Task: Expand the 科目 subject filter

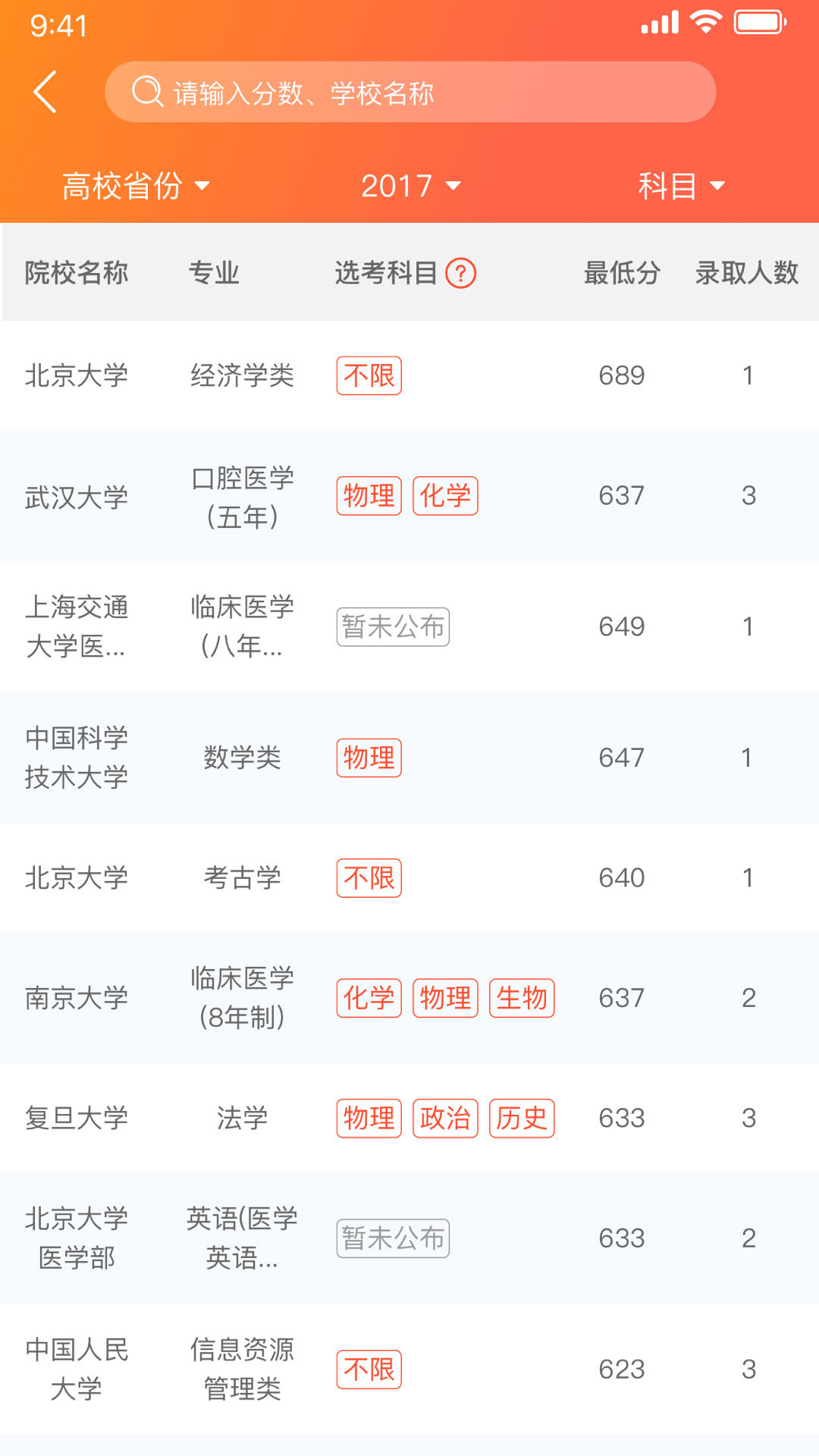Action: (680, 186)
